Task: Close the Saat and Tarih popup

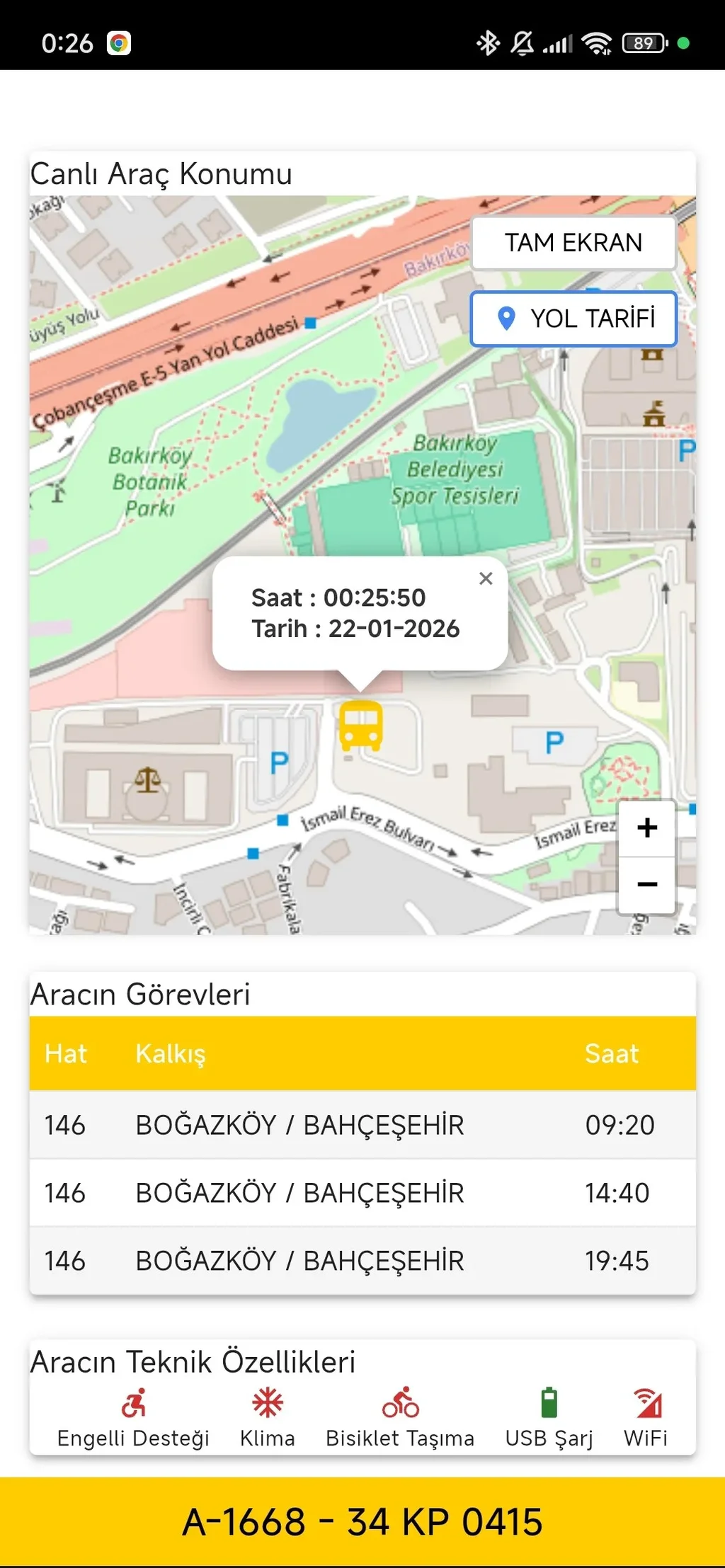Action: 486,578
